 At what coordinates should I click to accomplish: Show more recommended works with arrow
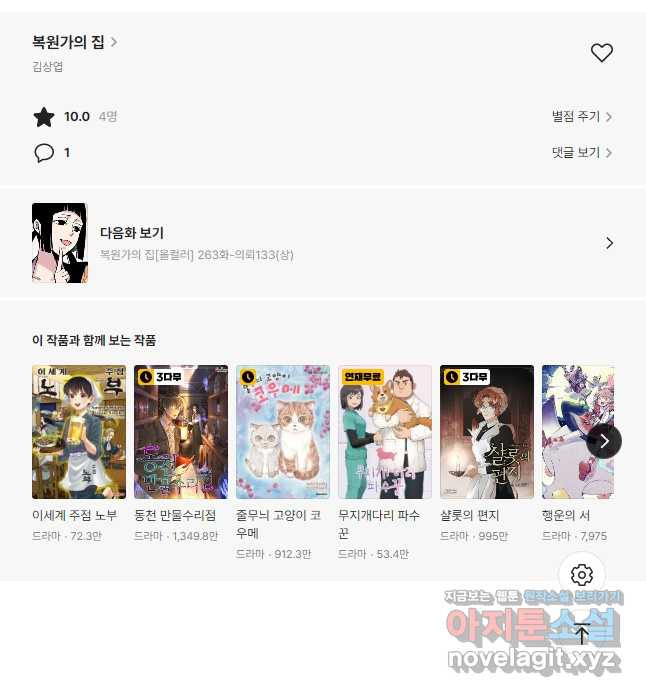tap(604, 440)
